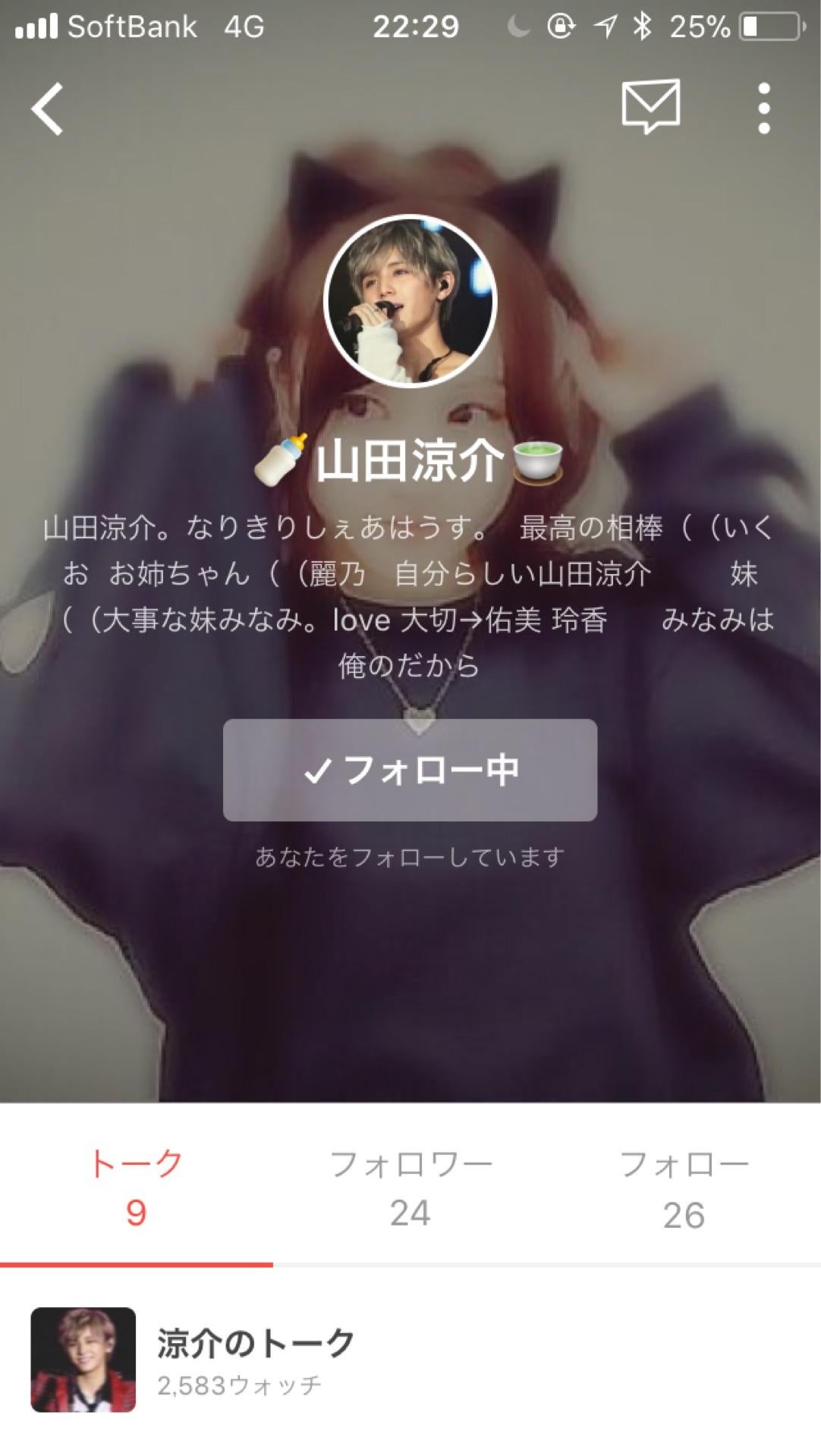This screenshot has height=1456, width=821.
Task: Switch to the トーク tab
Action: [137, 1188]
